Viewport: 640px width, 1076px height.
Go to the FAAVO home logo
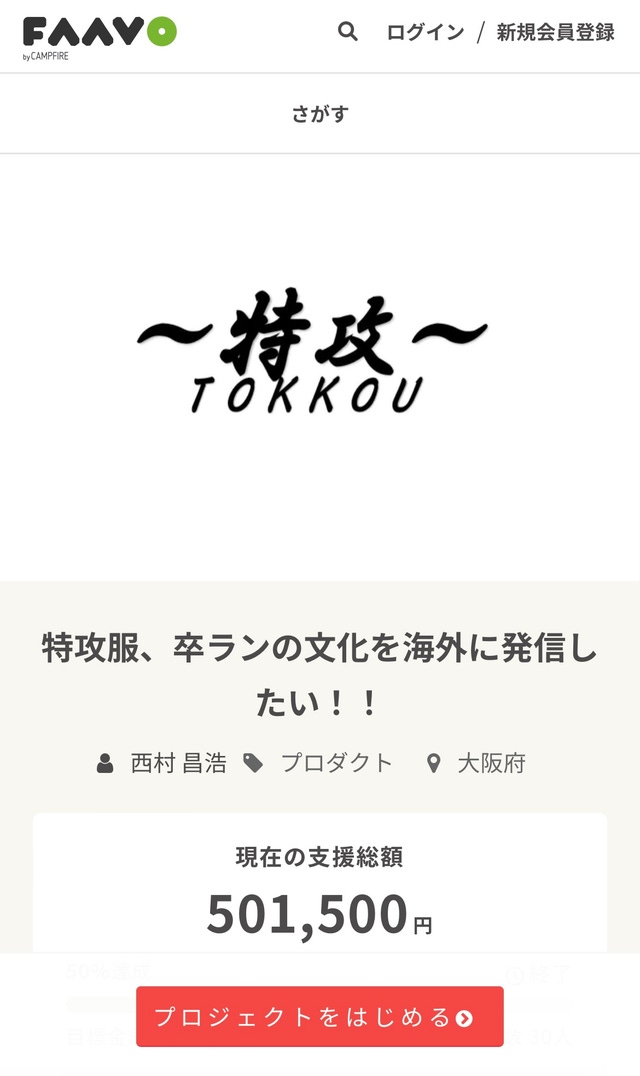[x=99, y=36]
